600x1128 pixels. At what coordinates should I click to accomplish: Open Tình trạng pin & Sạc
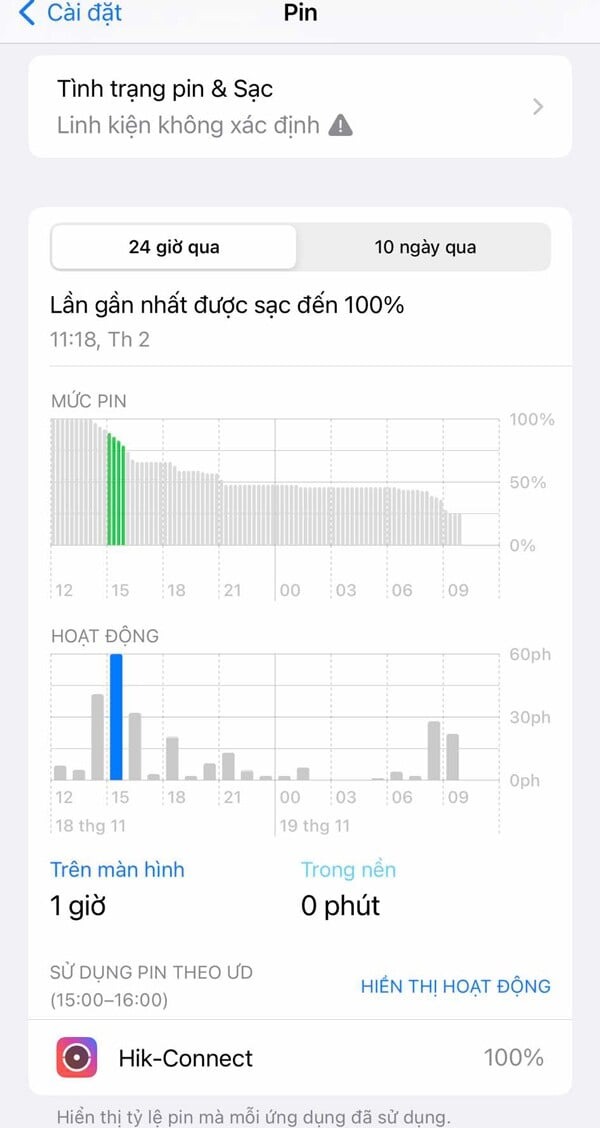pos(300,107)
